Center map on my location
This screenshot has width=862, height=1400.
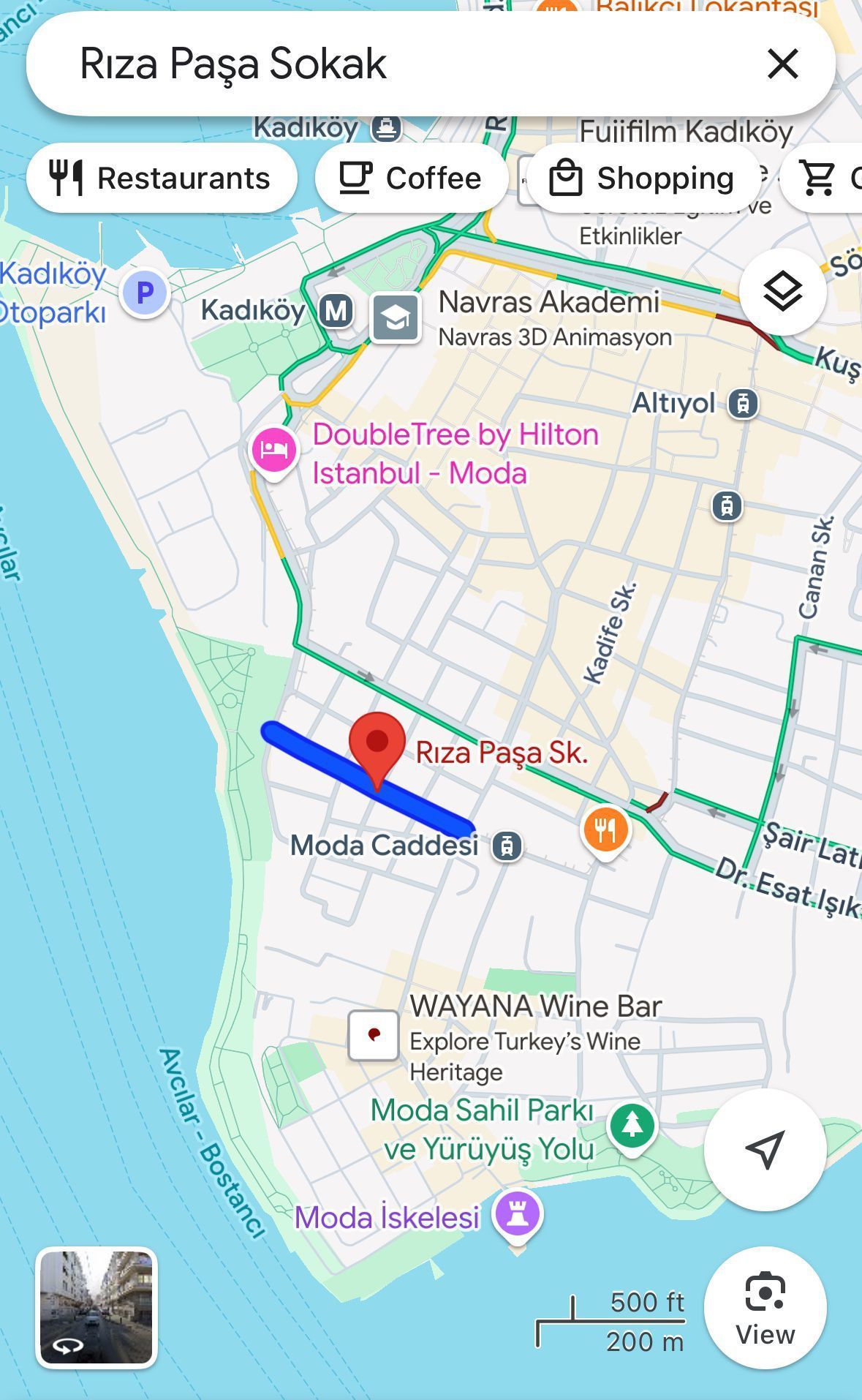coord(765,1149)
